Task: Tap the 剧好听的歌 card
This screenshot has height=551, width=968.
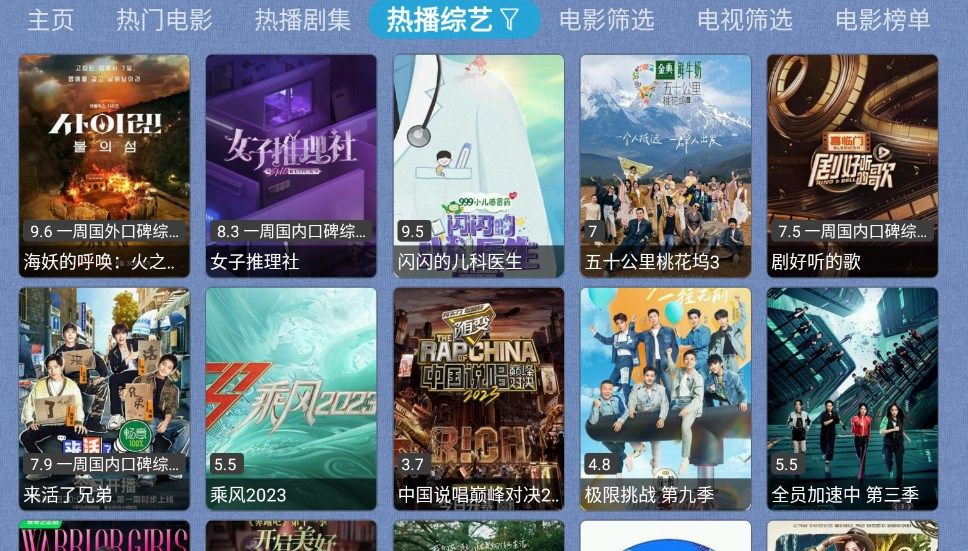Action: 852,165
